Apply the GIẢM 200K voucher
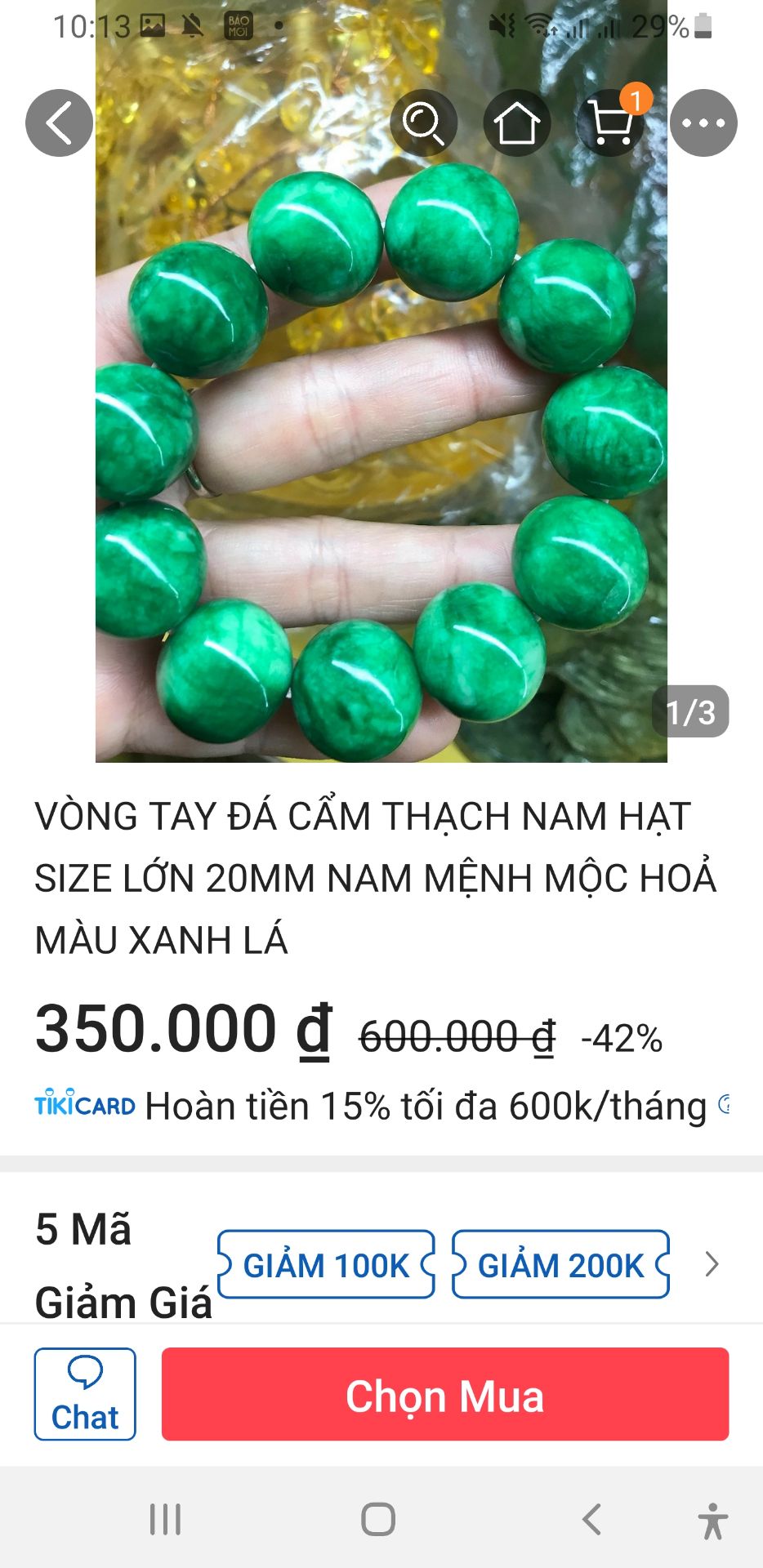 [560, 1265]
